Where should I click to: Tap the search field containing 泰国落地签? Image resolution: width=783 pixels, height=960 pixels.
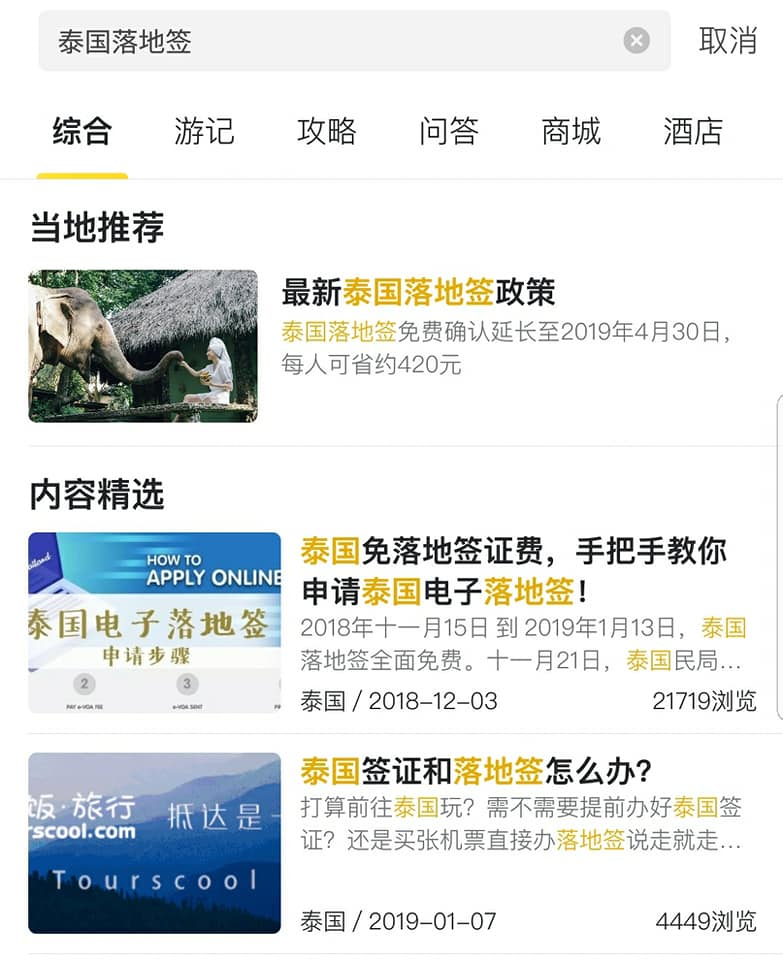click(x=330, y=41)
